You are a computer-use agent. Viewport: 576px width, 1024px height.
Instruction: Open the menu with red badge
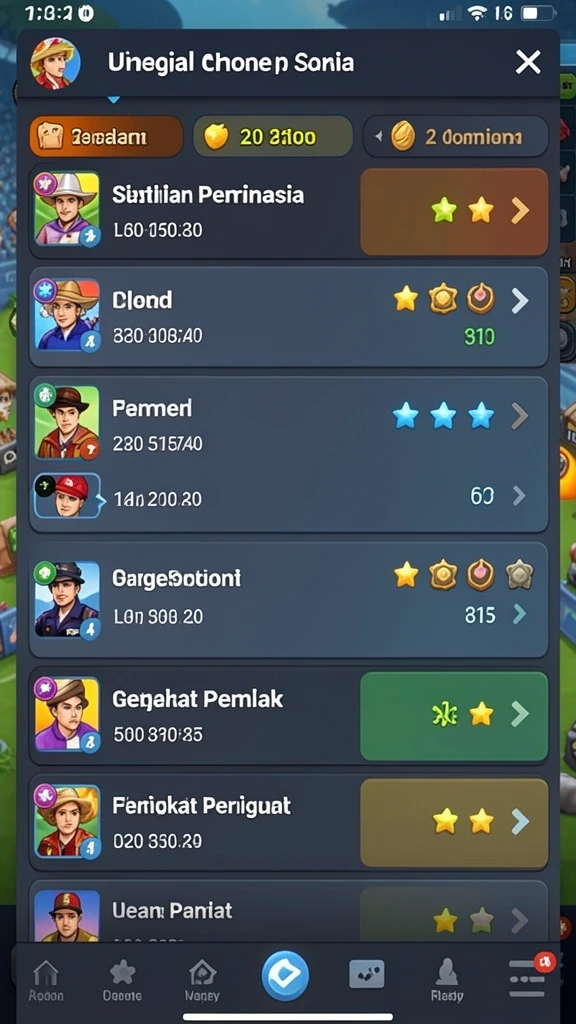528,978
